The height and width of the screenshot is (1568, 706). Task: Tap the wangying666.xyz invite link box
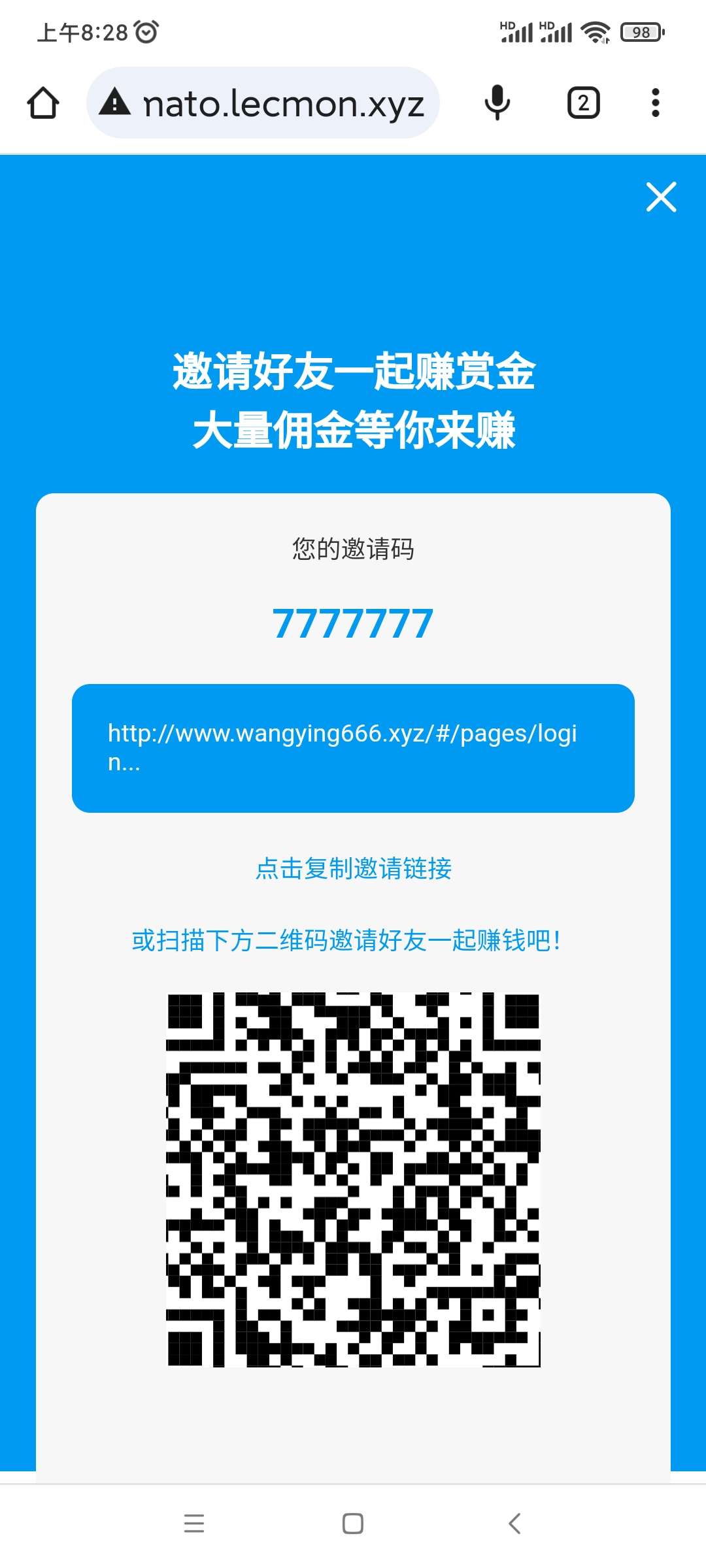pyautogui.click(x=353, y=748)
